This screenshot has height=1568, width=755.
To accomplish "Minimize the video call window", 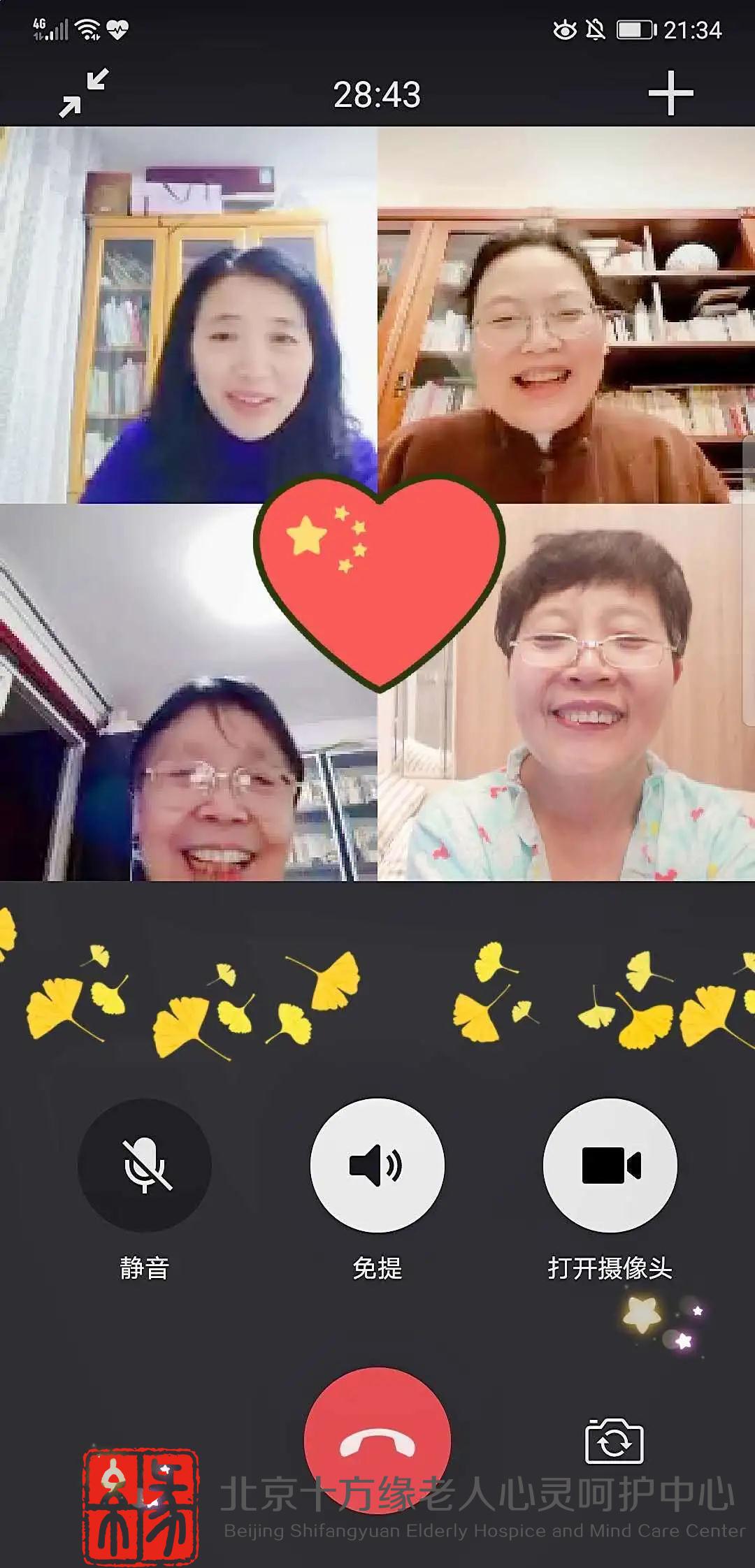I will [x=83, y=92].
